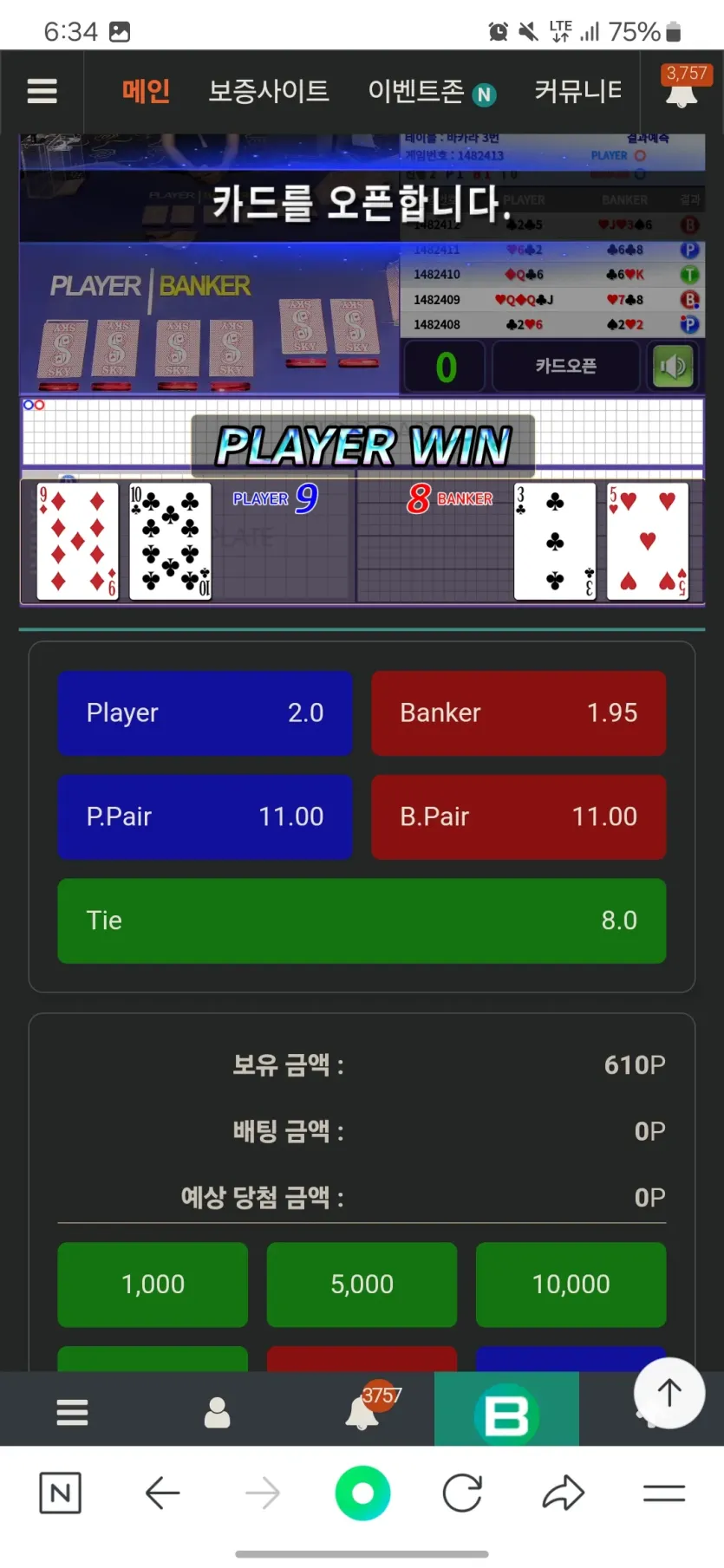This screenshot has width=724, height=1568.
Task: Tap the scroll-to-top arrow button
Action: tap(669, 1393)
